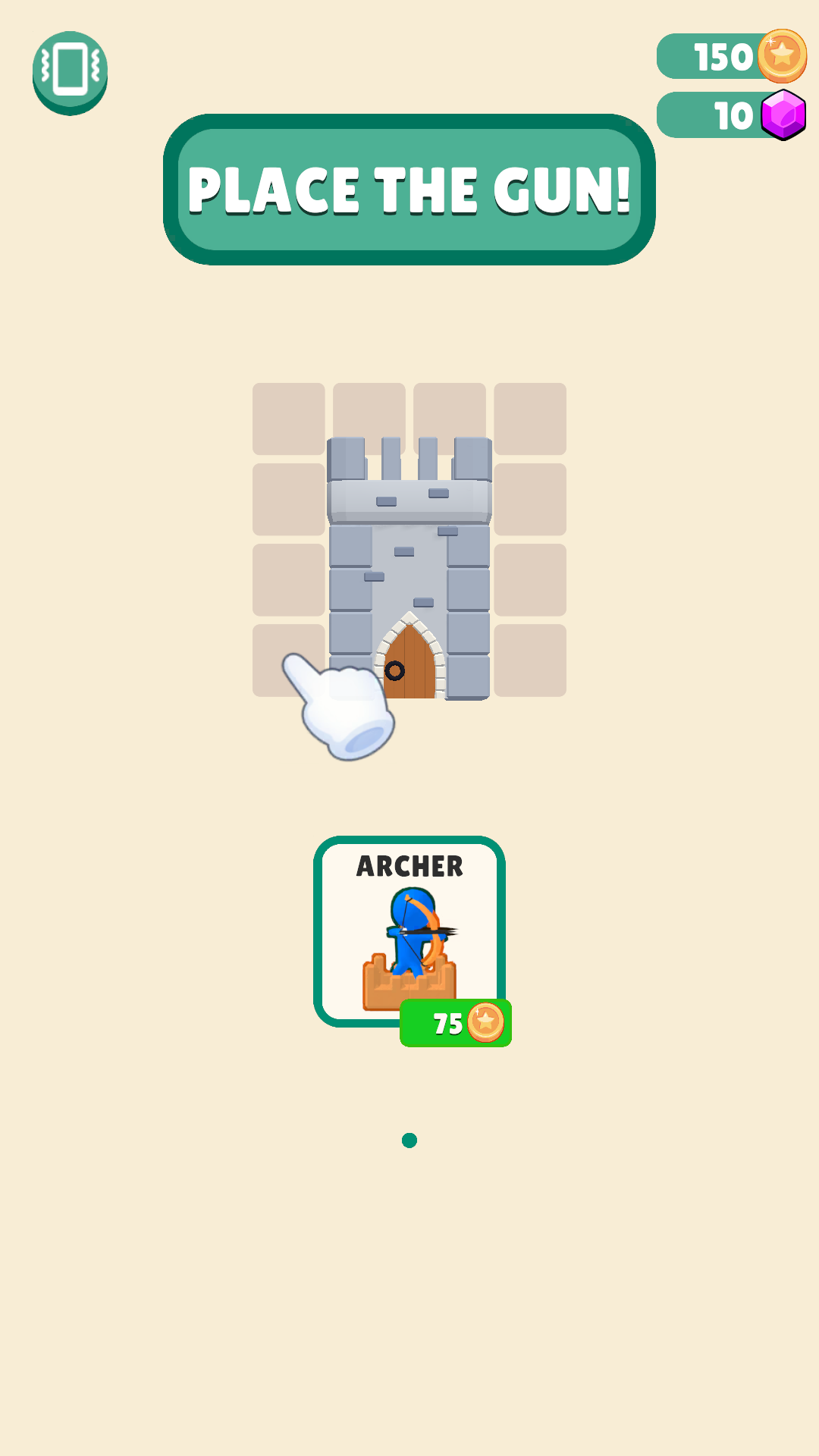Tap the green page indicator dot
819x1456 pixels.
[409, 1139]
